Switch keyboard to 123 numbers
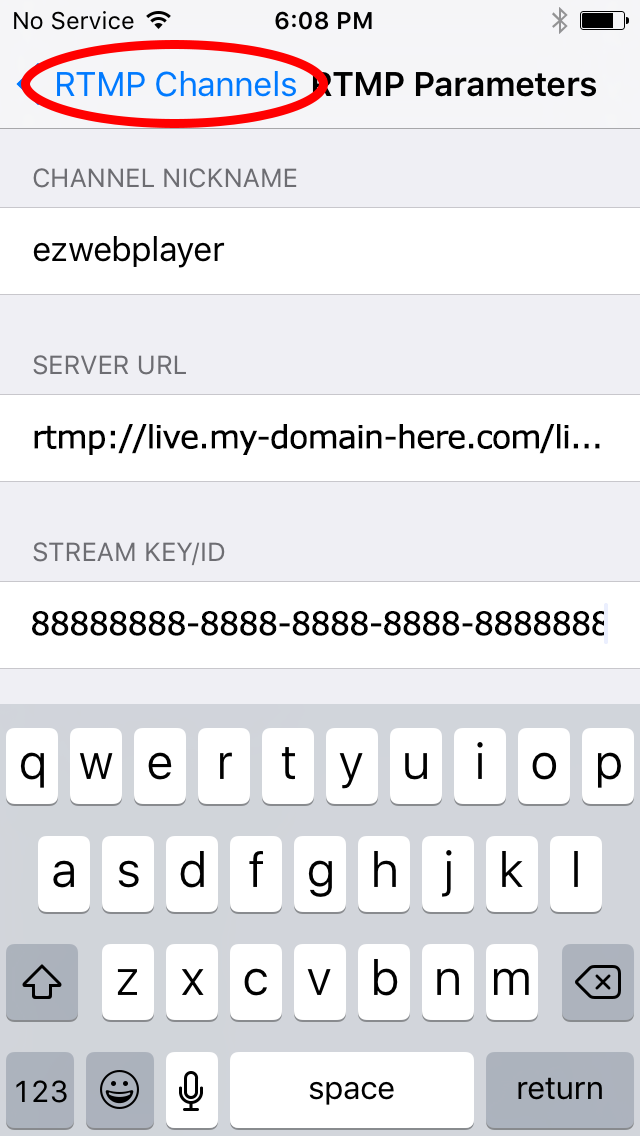The image size is (640, 1136). (41, 1090)
